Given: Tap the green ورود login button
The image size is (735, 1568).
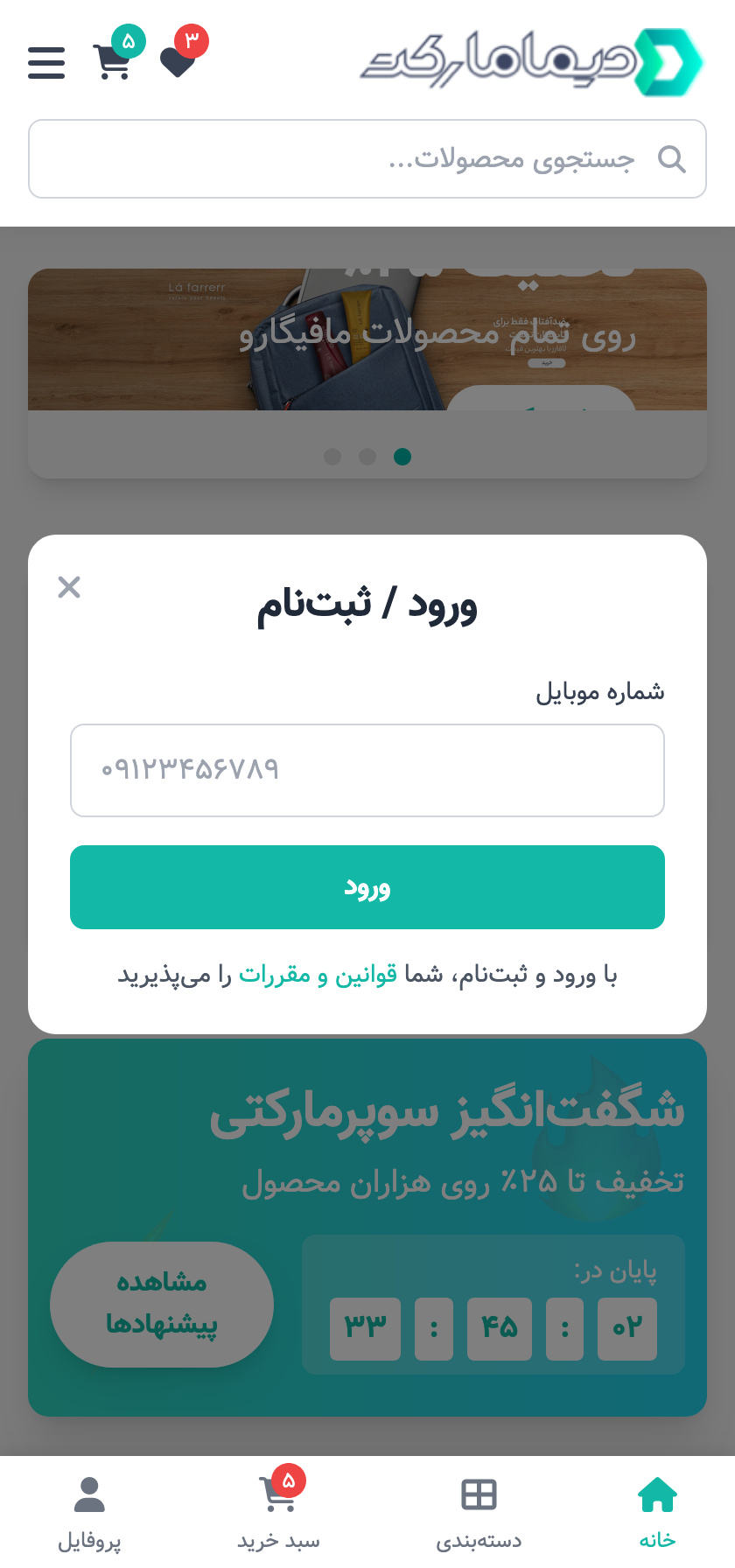Looking at the screenshot, I should [x=367, y=887].
